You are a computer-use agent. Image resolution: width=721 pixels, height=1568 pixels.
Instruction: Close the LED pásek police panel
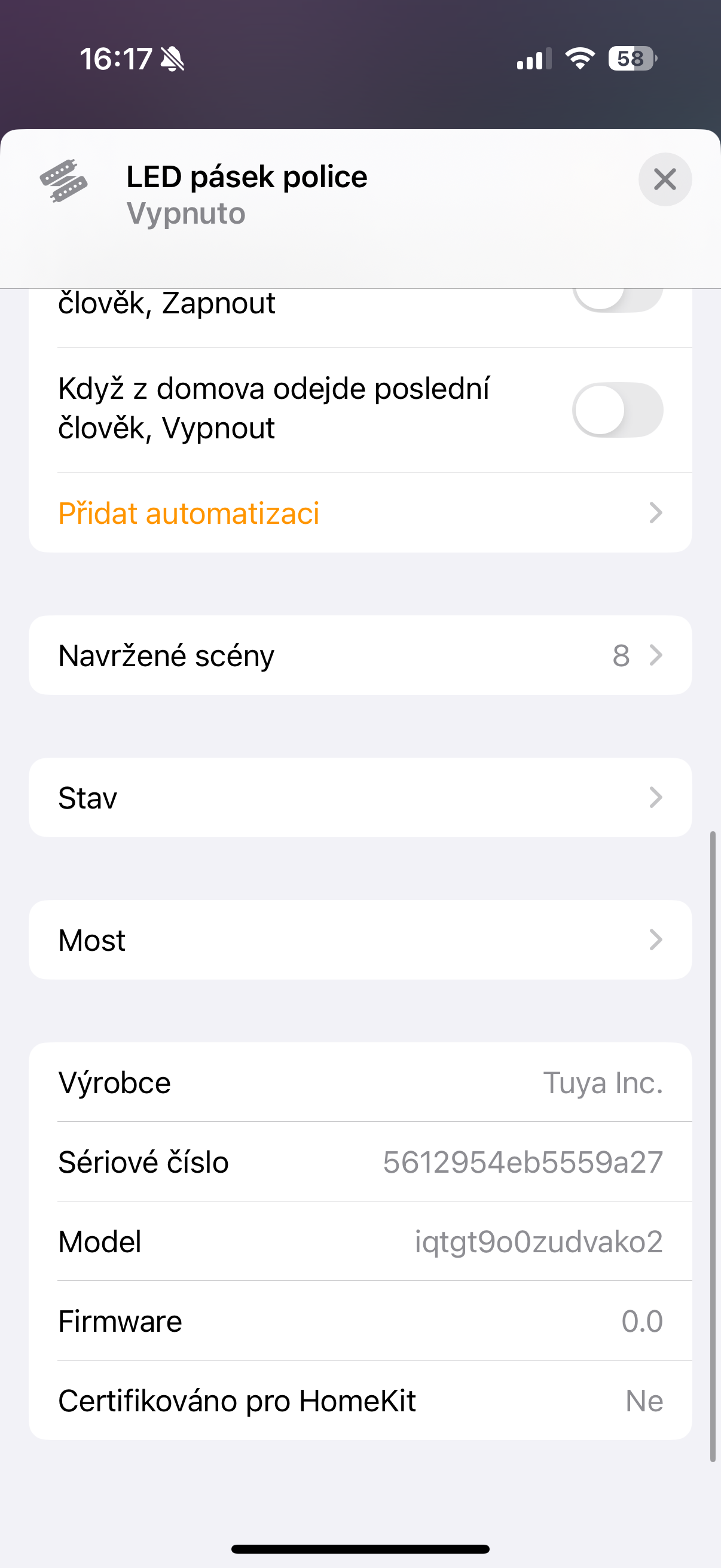[x=664, y=179]
